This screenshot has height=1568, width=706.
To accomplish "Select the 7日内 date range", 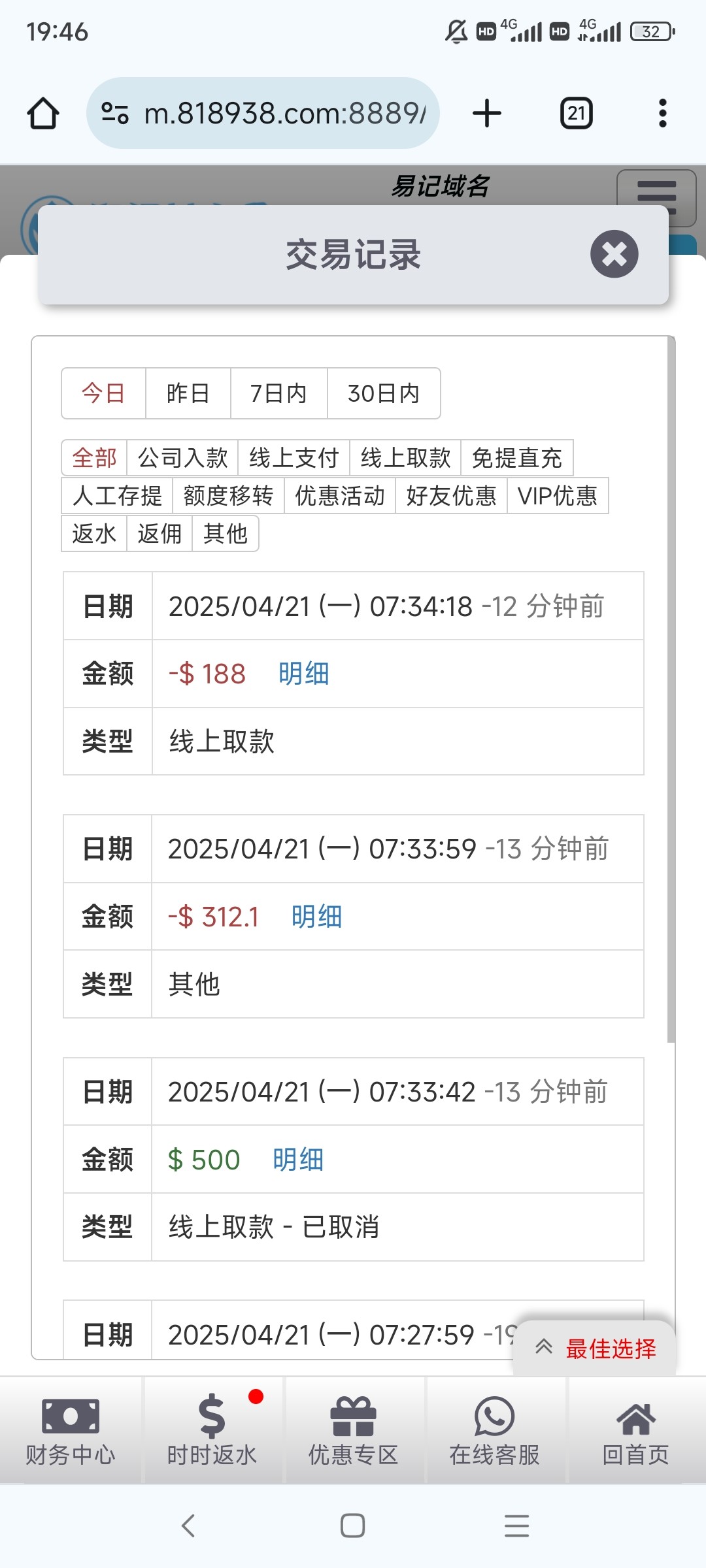I will point(279,393).
